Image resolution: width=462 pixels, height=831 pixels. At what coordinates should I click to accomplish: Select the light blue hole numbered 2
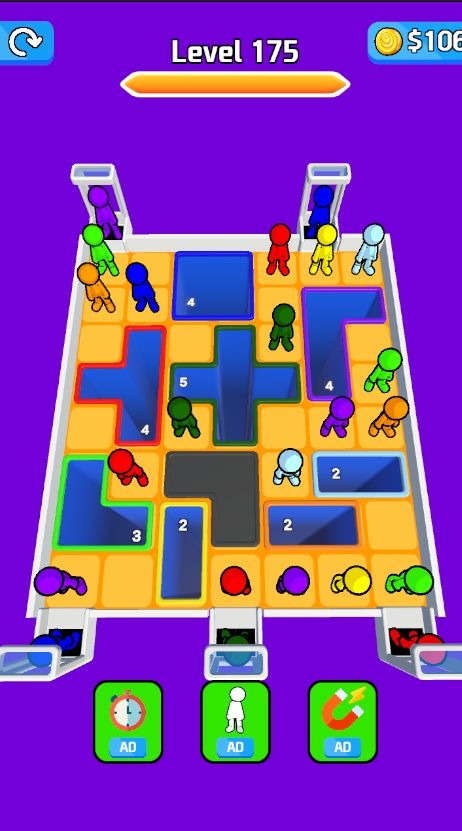(360, 474)
